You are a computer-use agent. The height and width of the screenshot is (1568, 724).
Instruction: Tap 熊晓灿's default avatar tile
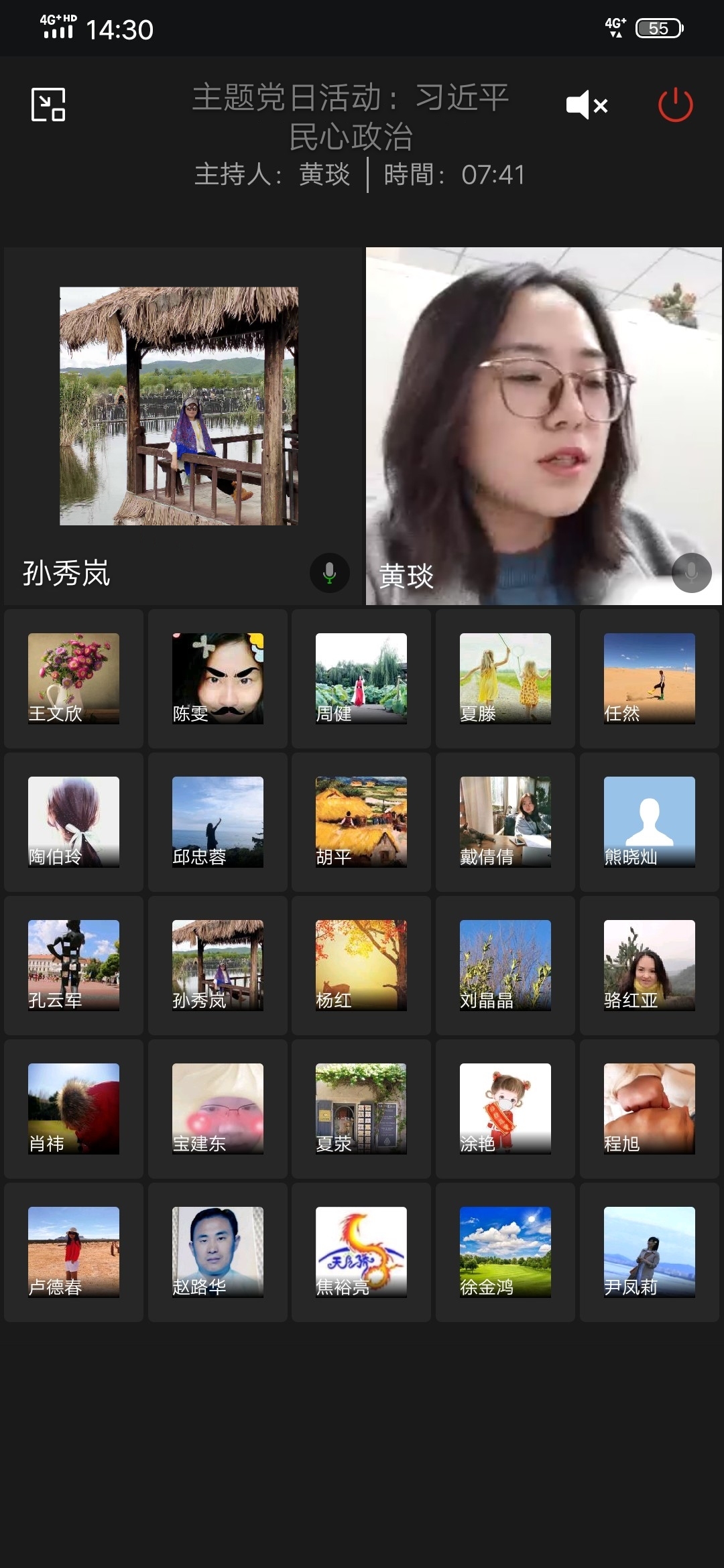[649, 822]
